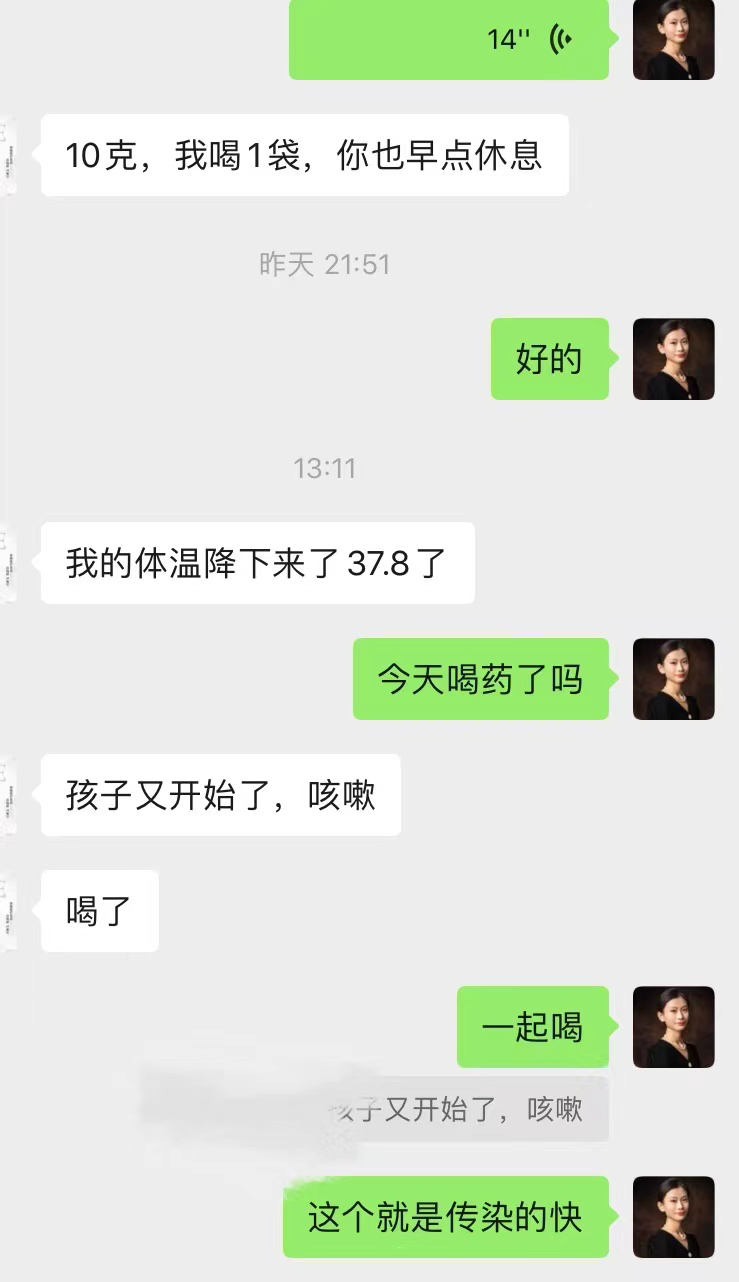Select the 孩子又开始了，咳嗽 message bubble
The image size is (739, 1282).
[220, 795]
